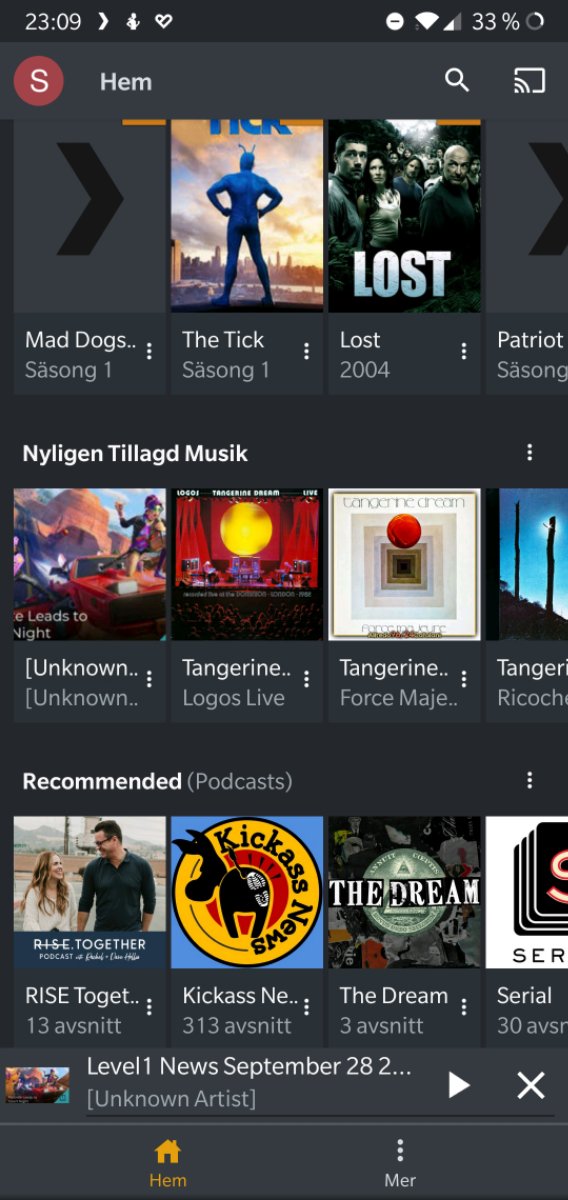568x1200 pixels.
Task: Open the search icon in the top bar
Action: pos(457,81)
